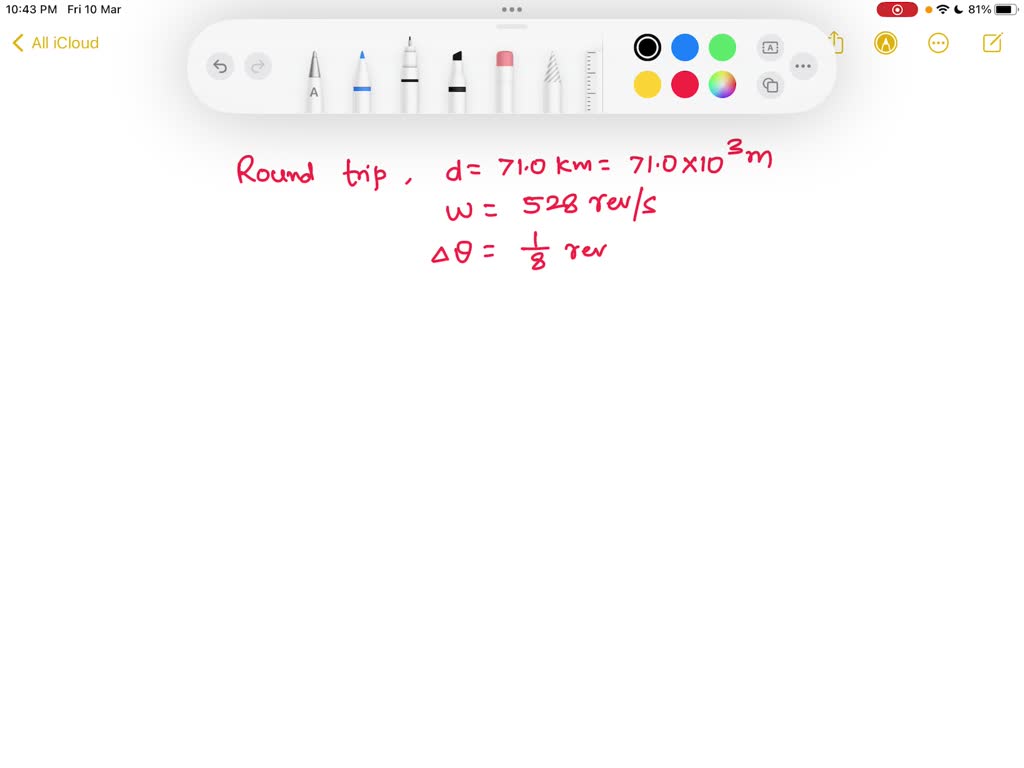This screenshot has height=768, width=1024.
Task: Select the striped pencil tool
Action: click(551, 82)
